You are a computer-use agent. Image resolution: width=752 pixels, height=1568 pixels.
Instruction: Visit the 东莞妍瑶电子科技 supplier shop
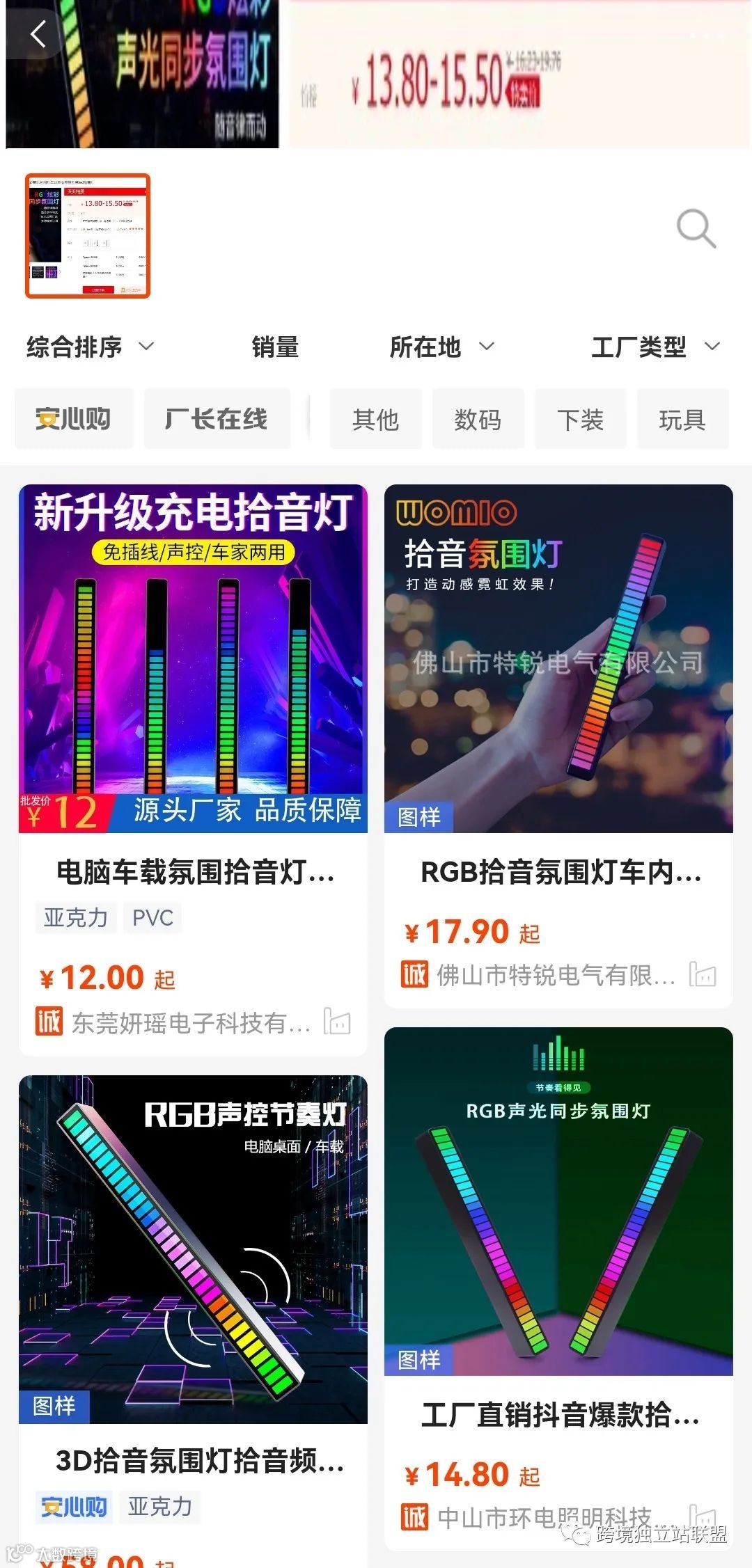pyautogui.click(x=191, y=1022)
